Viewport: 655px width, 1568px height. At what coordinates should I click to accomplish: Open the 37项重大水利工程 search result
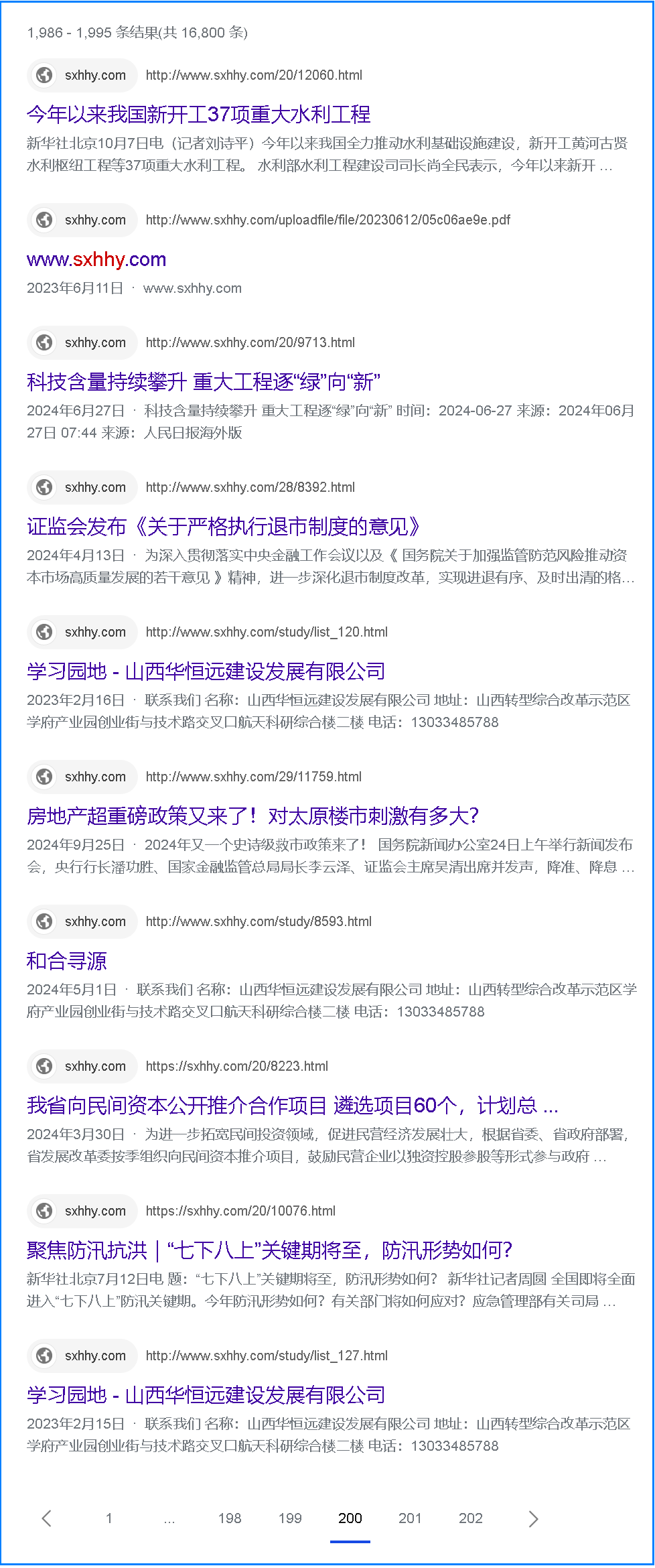pyautogui.click(x=198, y=115)
